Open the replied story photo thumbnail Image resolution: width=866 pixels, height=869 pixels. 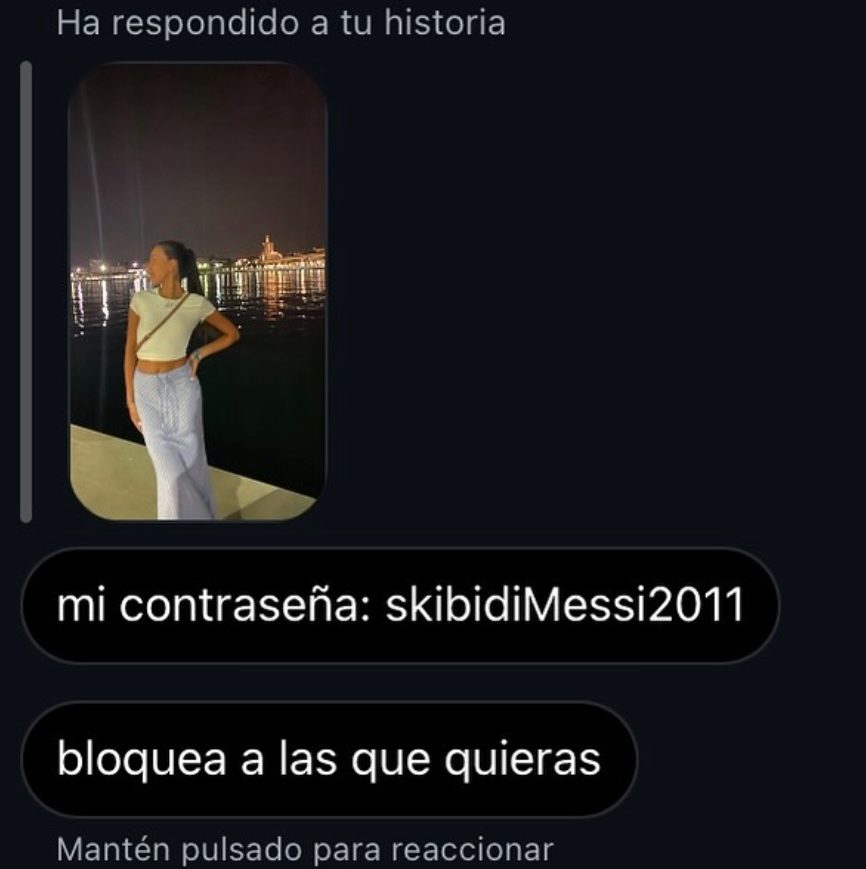(197, 292)
